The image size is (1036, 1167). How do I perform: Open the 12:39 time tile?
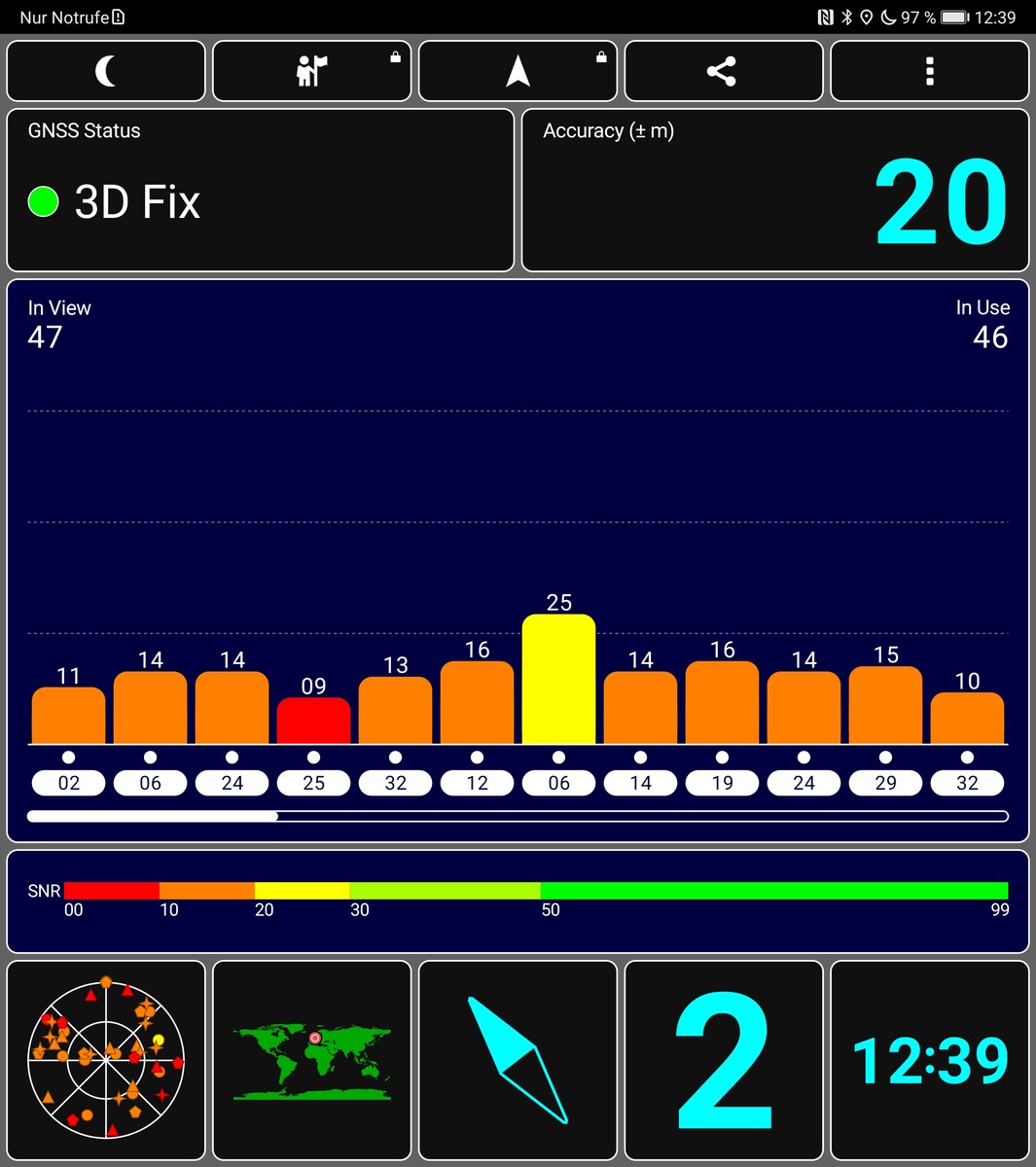pyautogui.click(x=929, y=1060)
